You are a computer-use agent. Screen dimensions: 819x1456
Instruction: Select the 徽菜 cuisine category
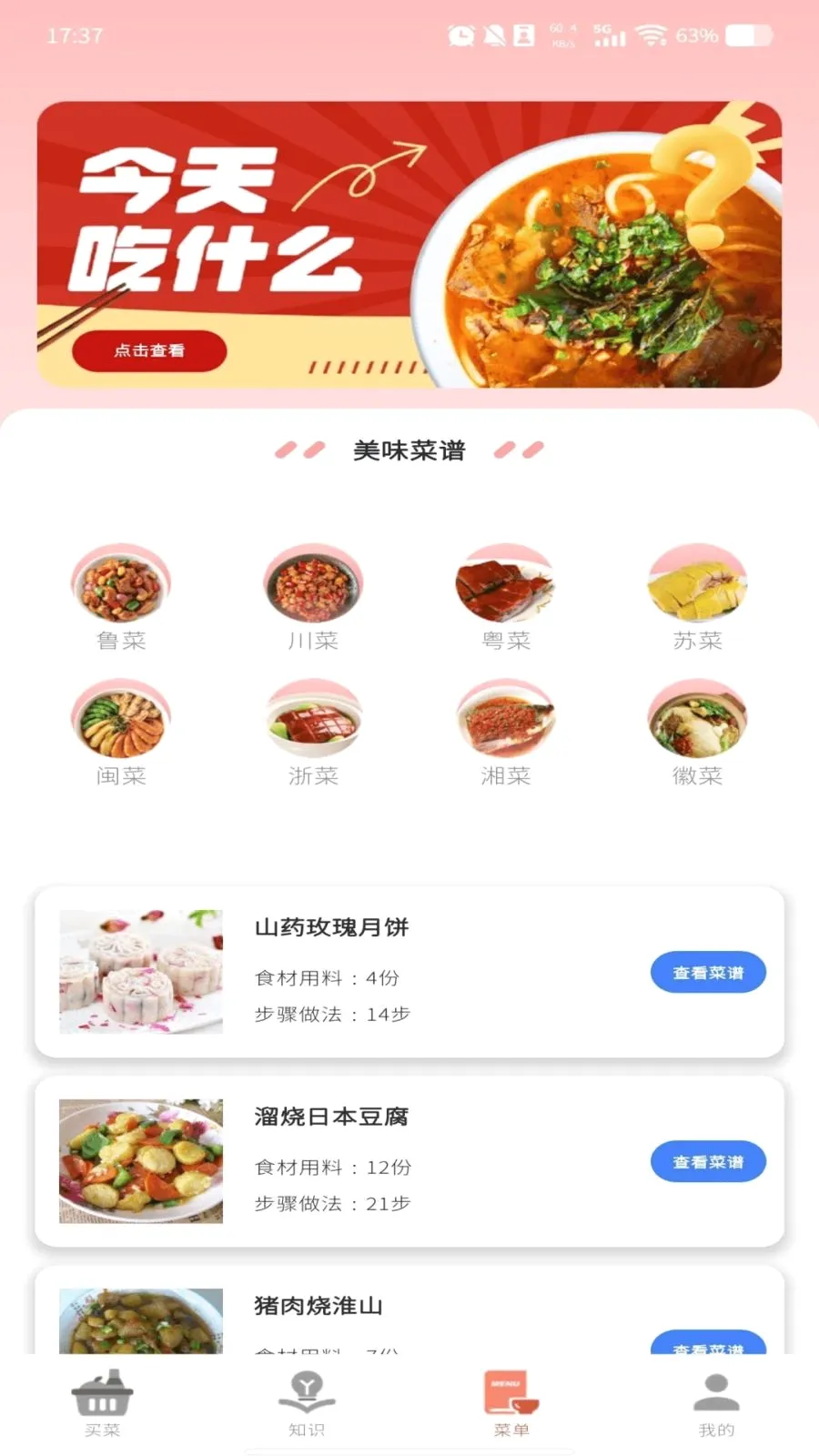[697, 733]
